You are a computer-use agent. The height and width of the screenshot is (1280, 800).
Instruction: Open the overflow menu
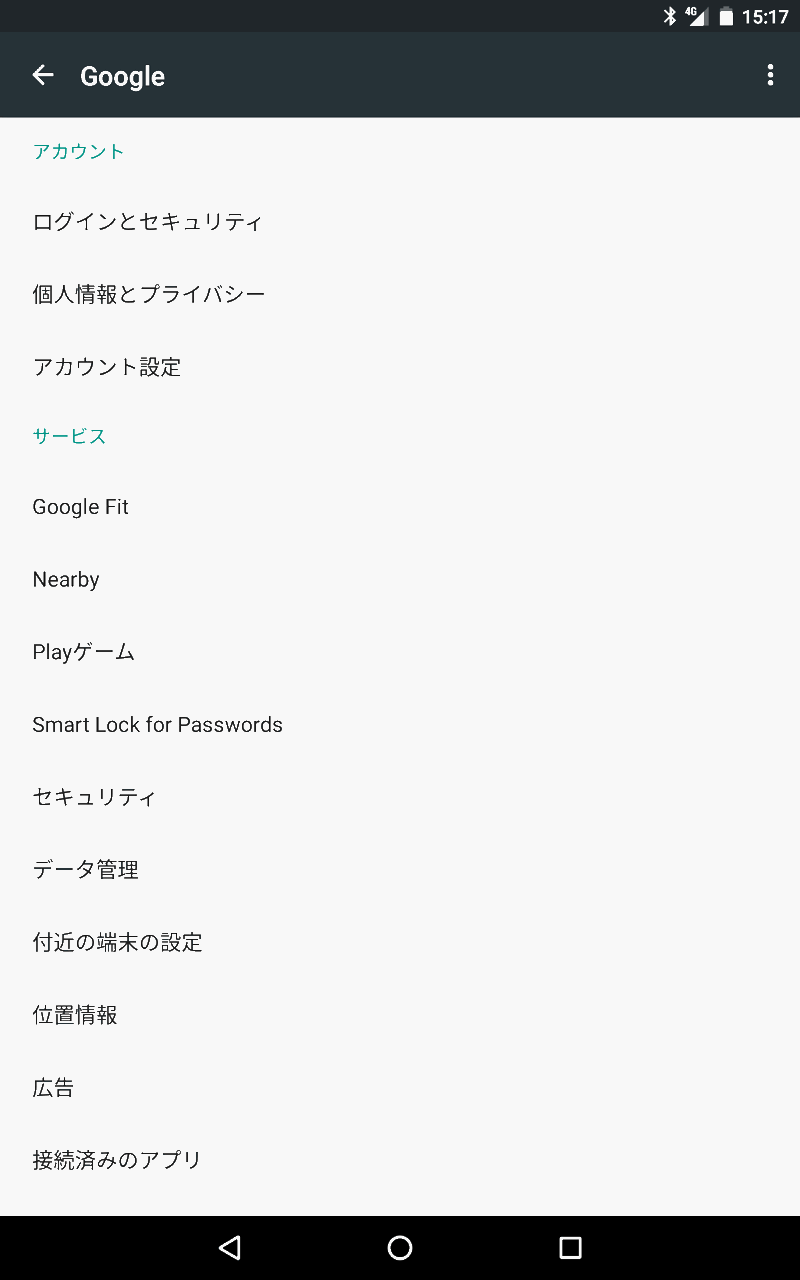click(769, 75)
